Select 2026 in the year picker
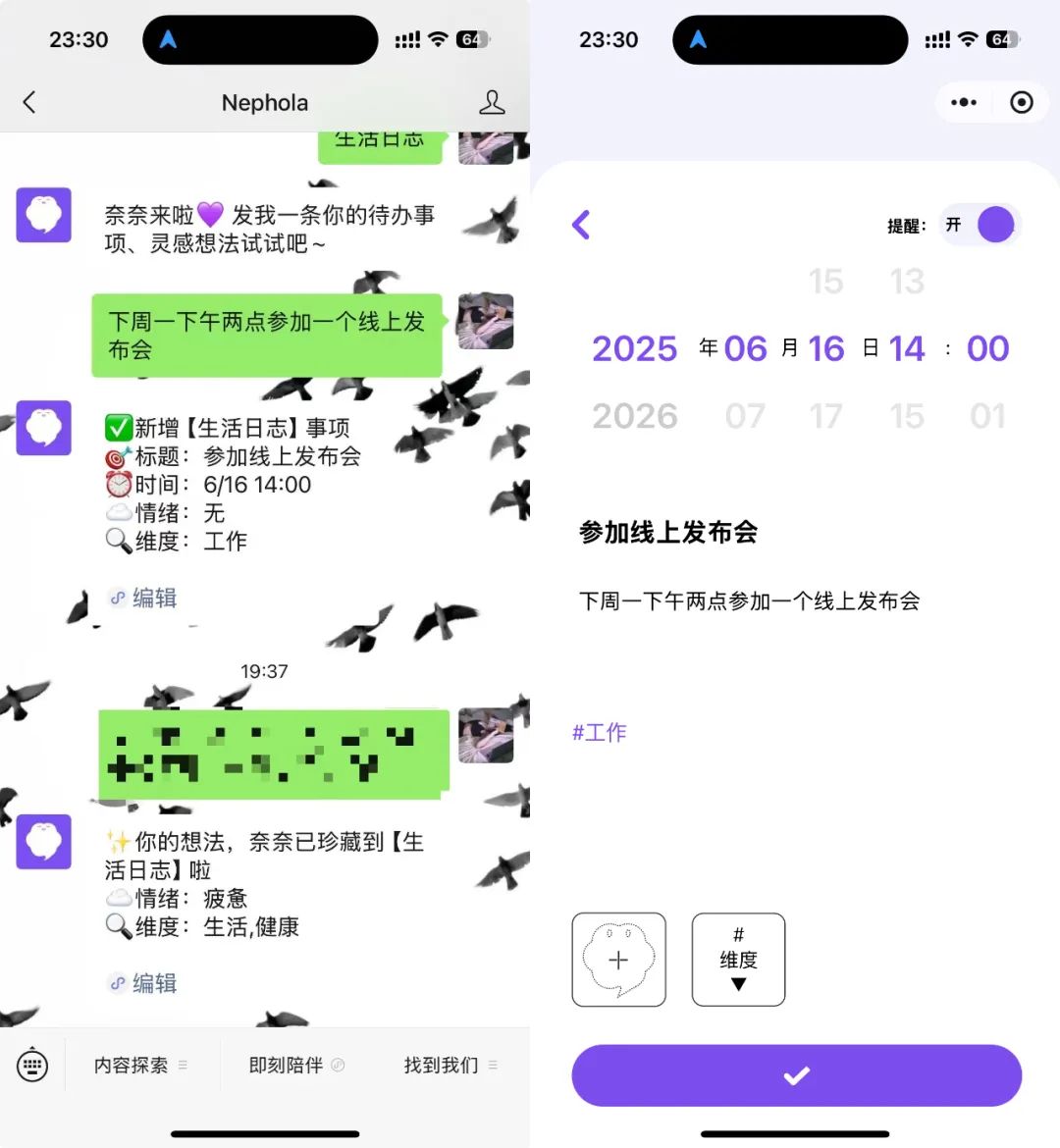The image size is (1060, 1148). pos(634,416)
